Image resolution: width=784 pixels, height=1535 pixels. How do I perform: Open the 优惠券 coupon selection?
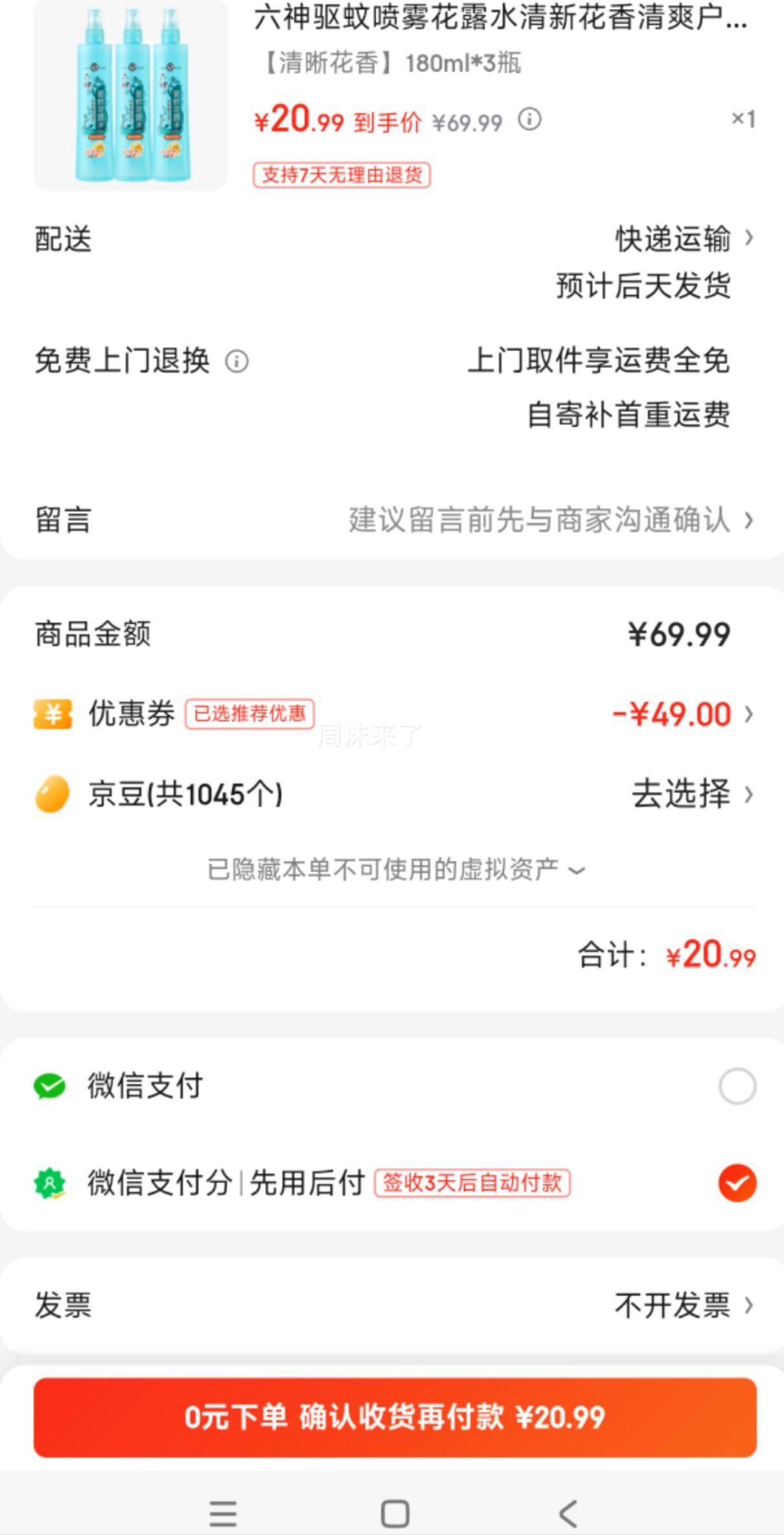point(682,714)
